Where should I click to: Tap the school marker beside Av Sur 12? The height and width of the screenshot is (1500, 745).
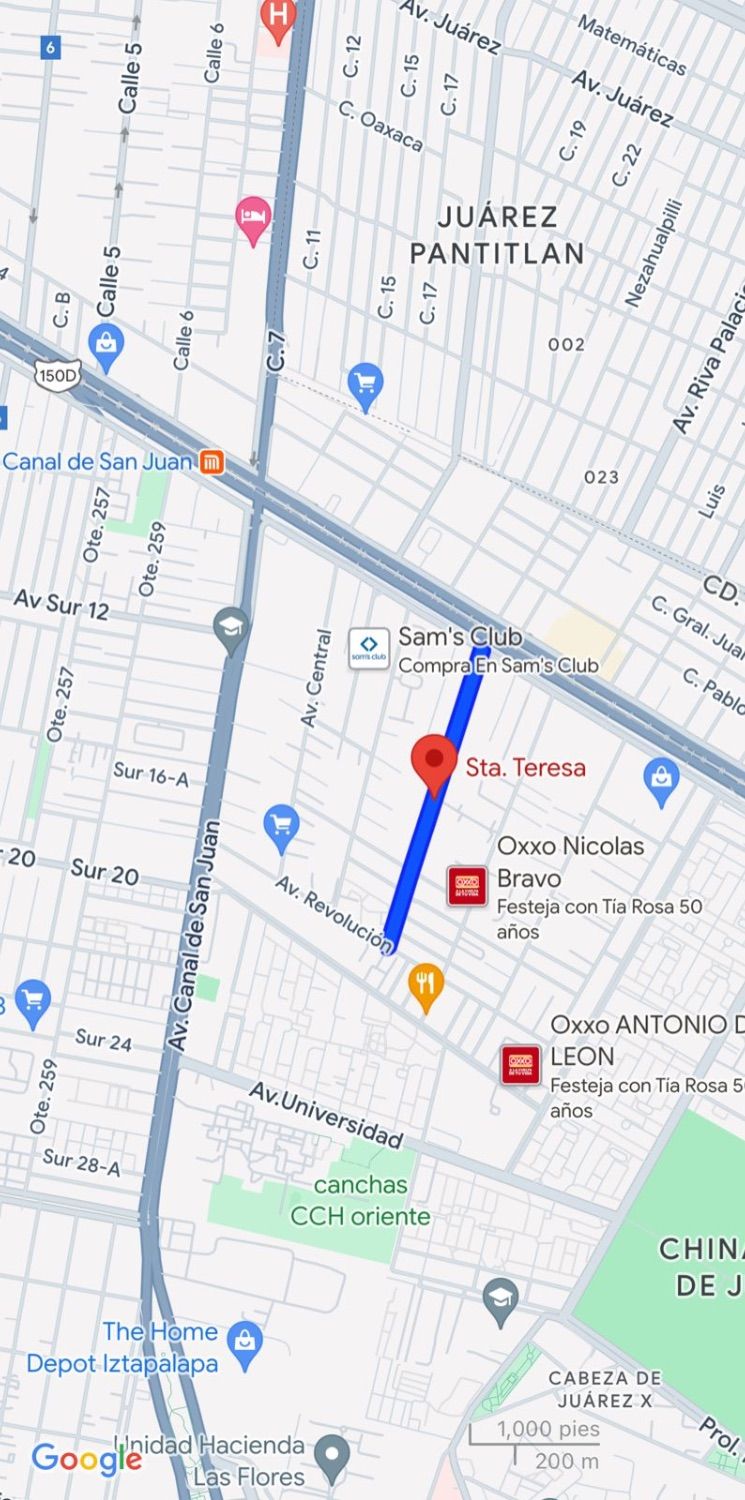click(x=231, y=631)
